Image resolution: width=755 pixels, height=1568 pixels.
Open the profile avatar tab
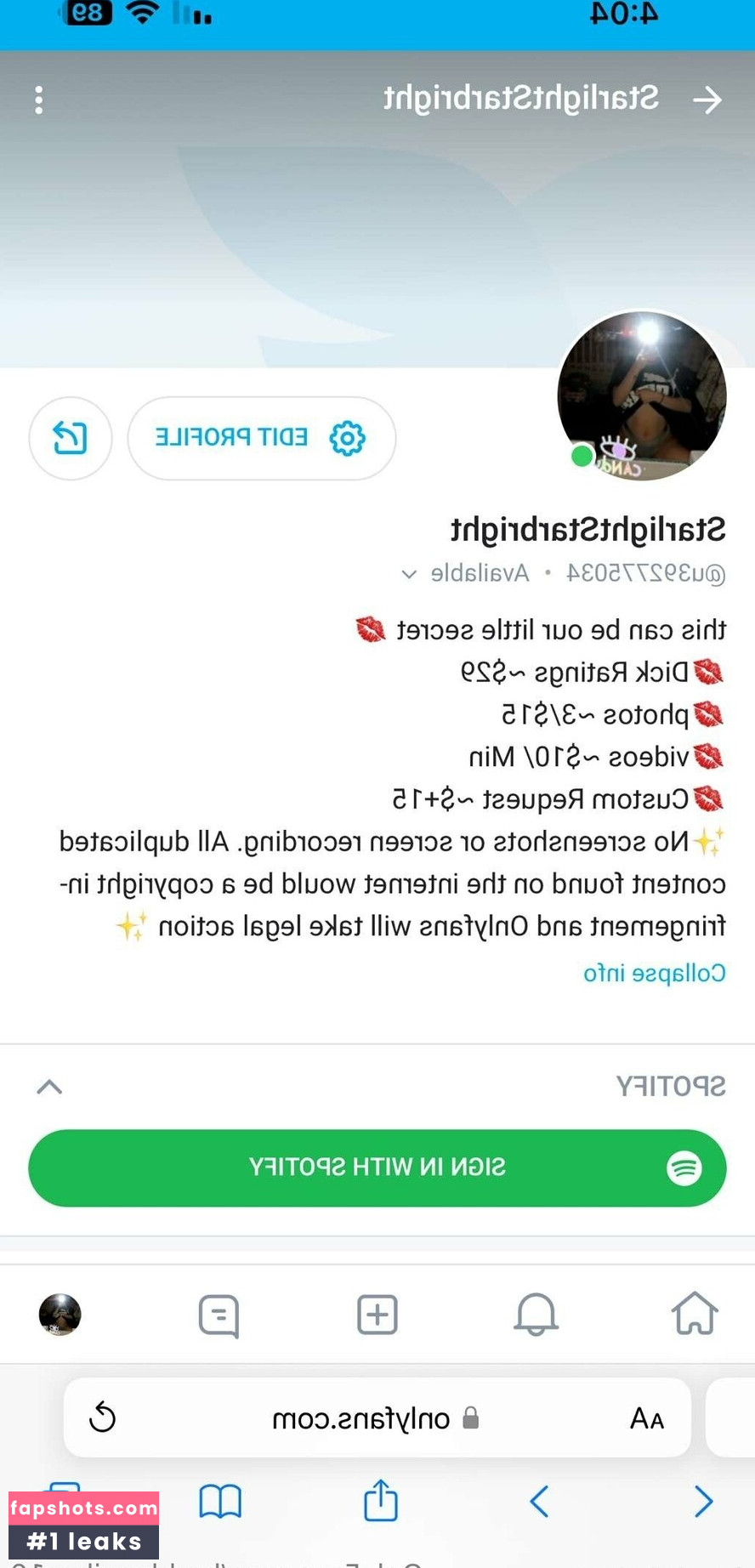tap(60, 1315)
